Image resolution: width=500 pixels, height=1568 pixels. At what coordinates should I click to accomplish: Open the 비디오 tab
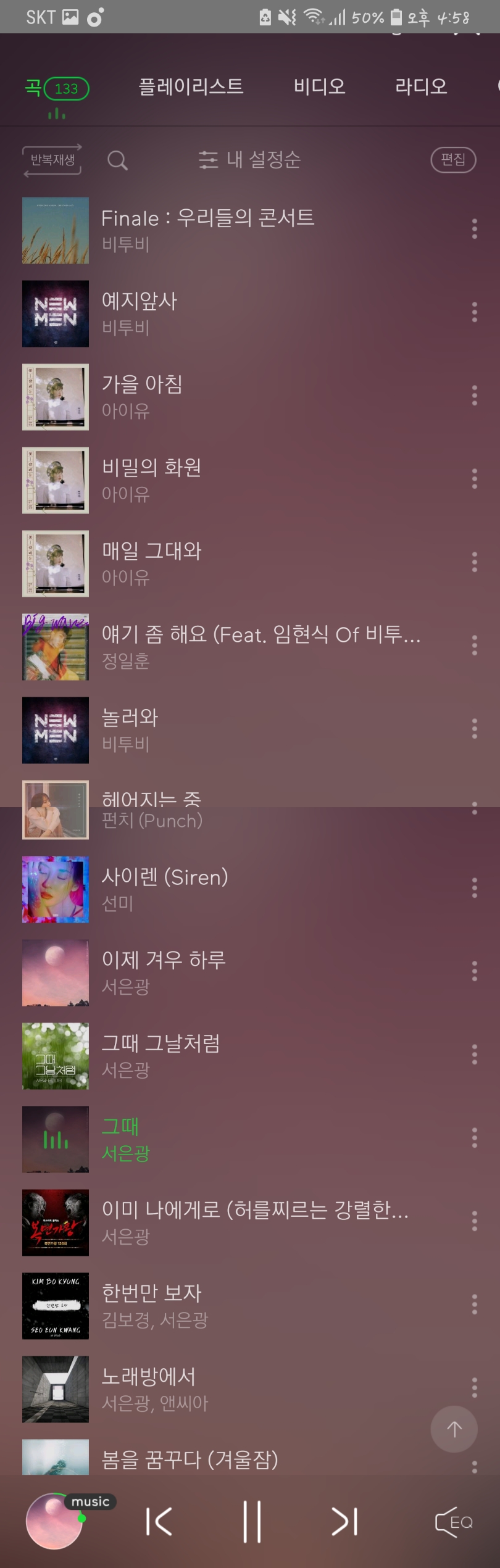point(319,86)
